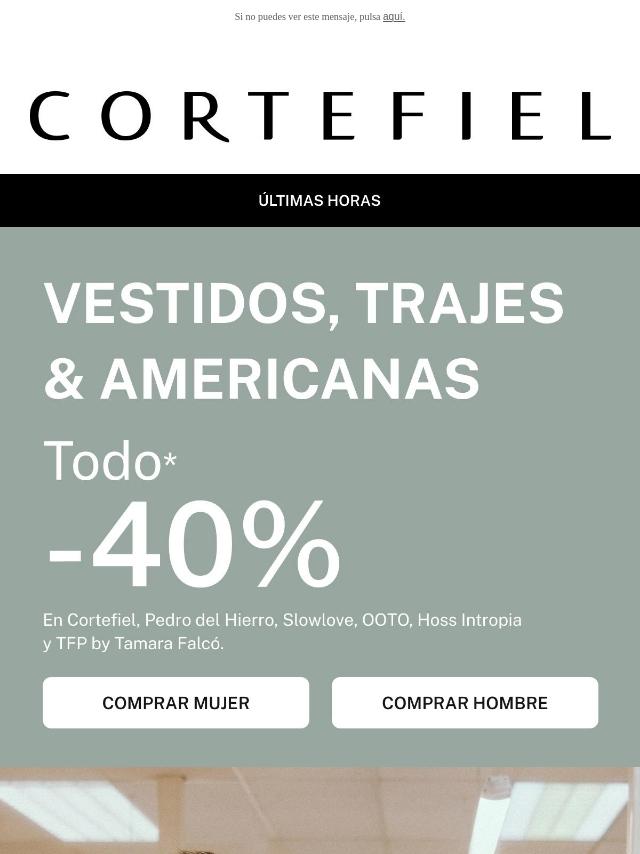The image size is (640, 854).
Task: Select the Comprar Hombre button
Action: coord(465,703)
